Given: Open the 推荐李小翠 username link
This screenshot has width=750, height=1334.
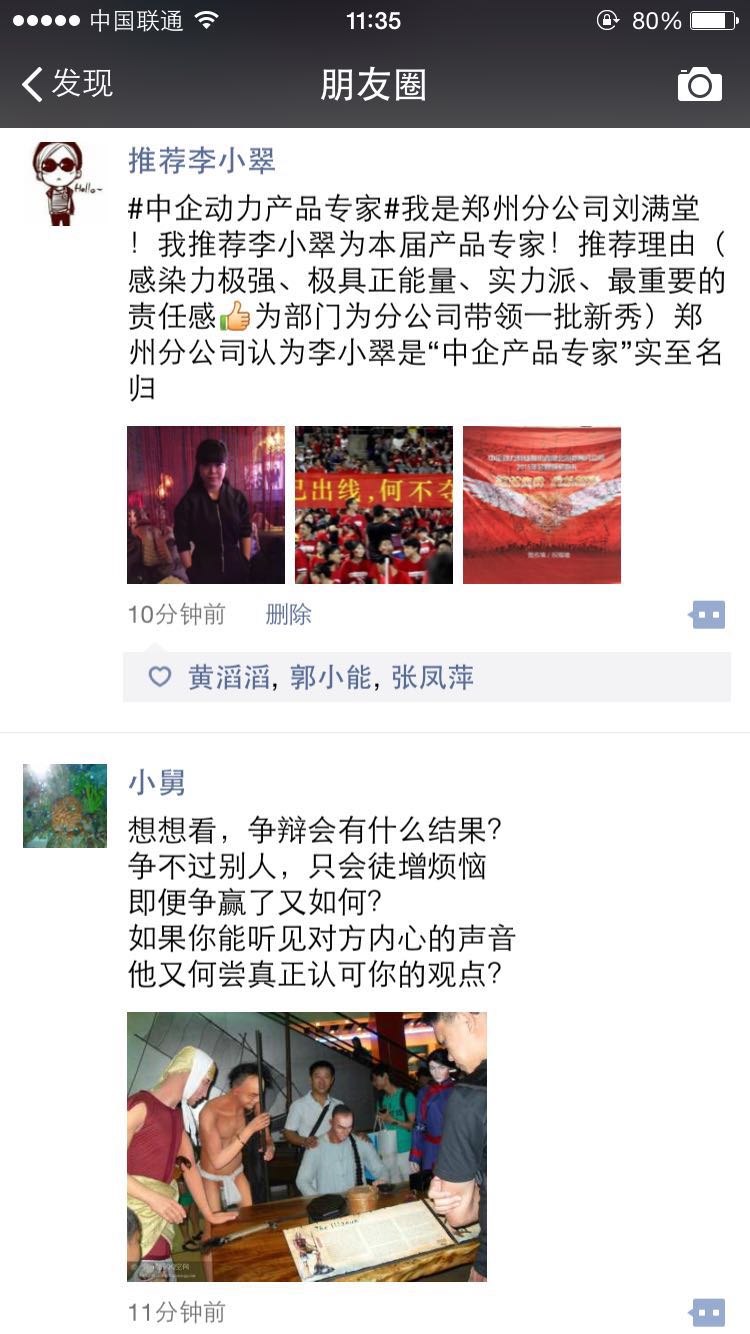Looking at the screenshot, I should click(x=201, y=160).
